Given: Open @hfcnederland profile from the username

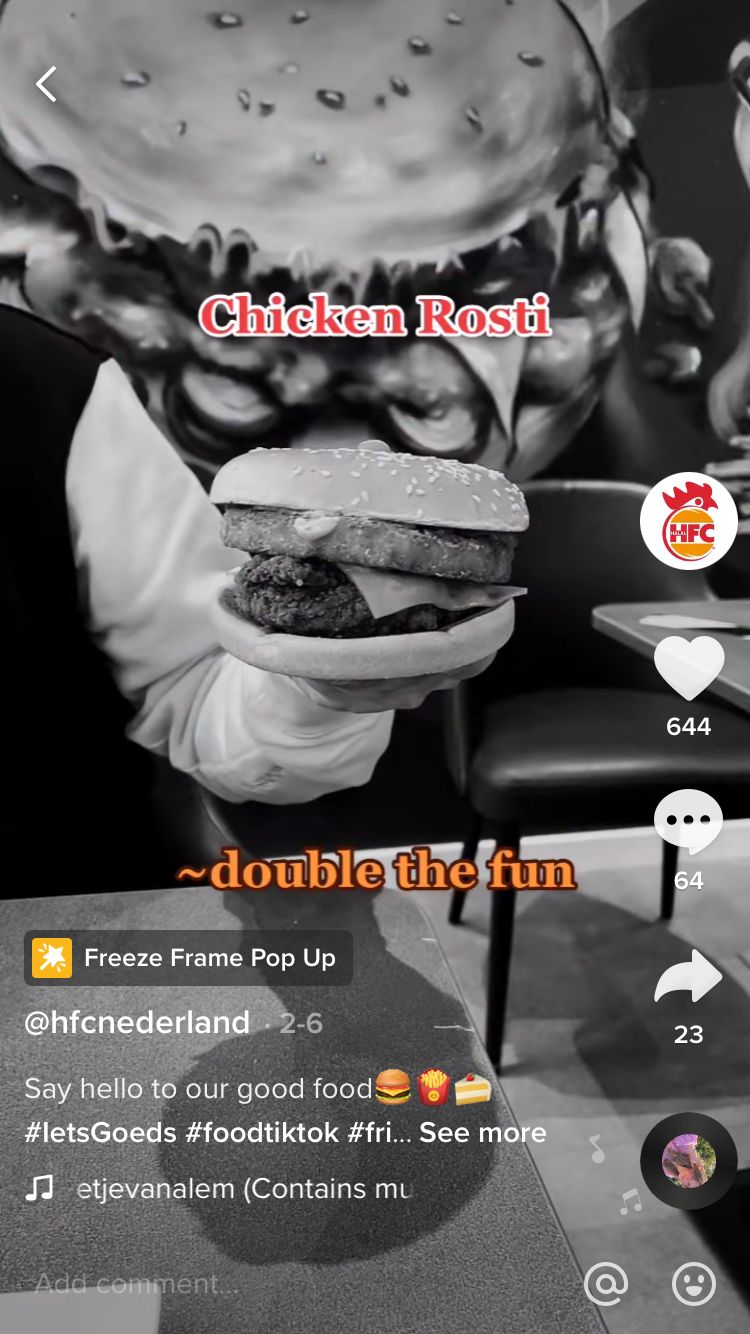Looking at the screenshot, I should click(x=137, y=1022).
